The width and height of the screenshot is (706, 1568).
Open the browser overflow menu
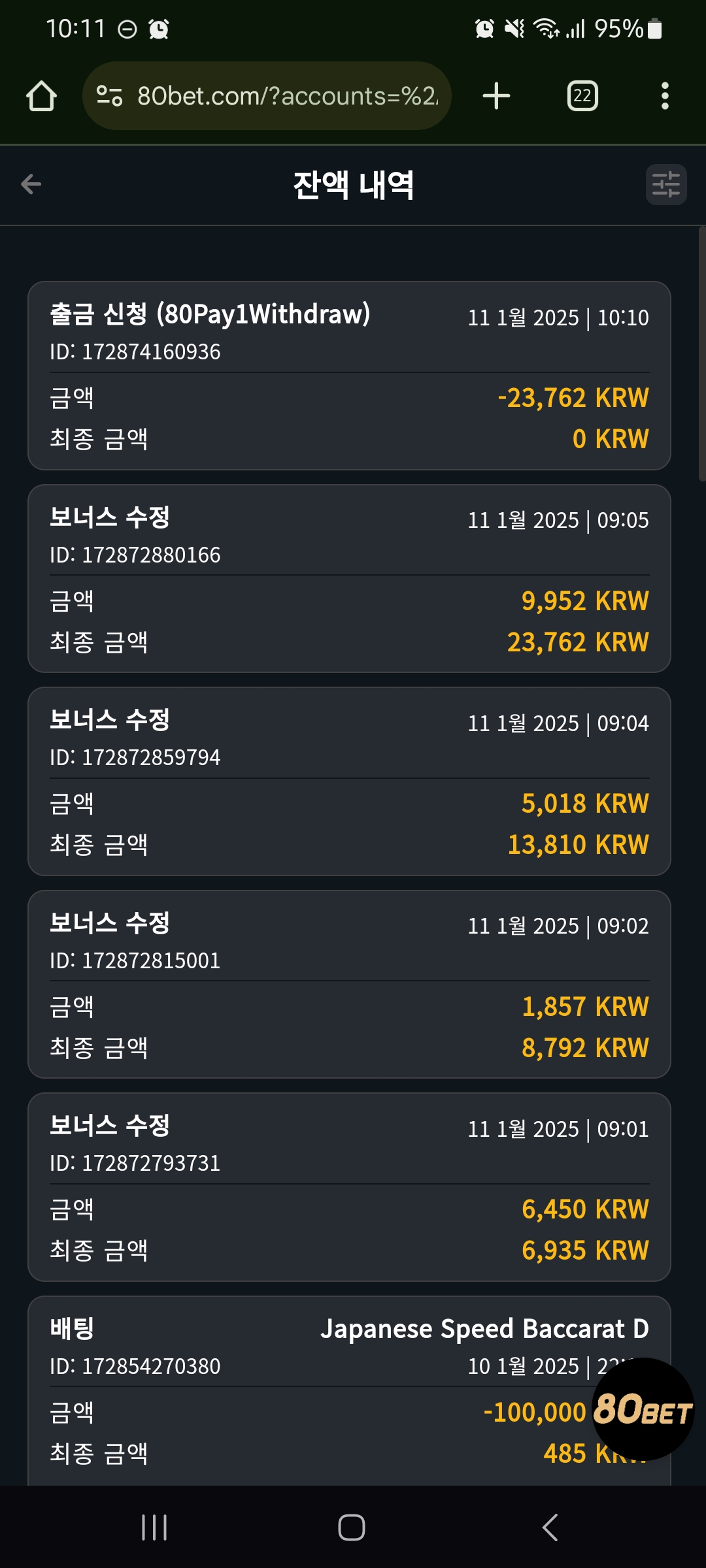click(665, 96)
